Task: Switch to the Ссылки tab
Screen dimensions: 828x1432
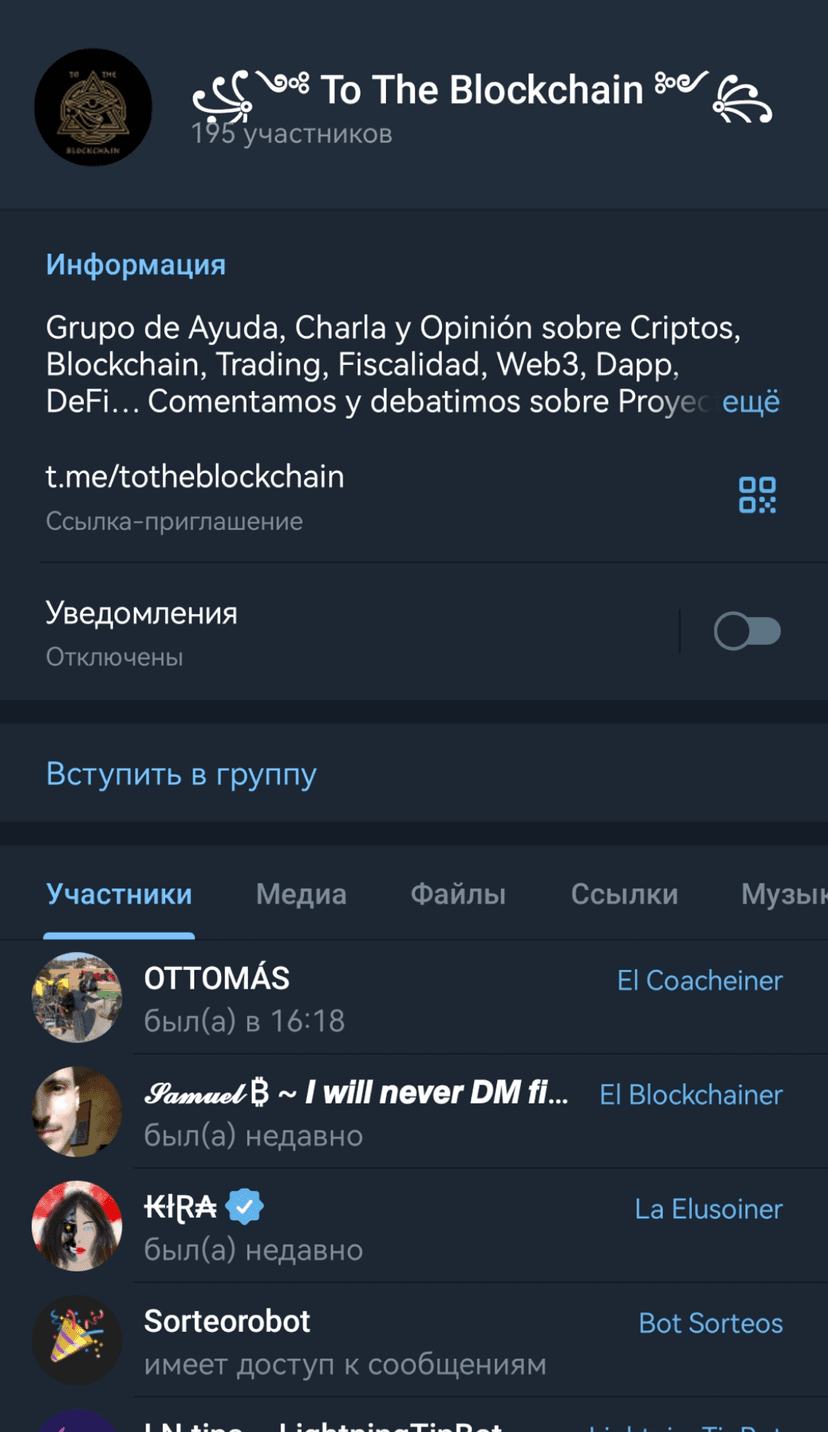Action: pos(624,894)
